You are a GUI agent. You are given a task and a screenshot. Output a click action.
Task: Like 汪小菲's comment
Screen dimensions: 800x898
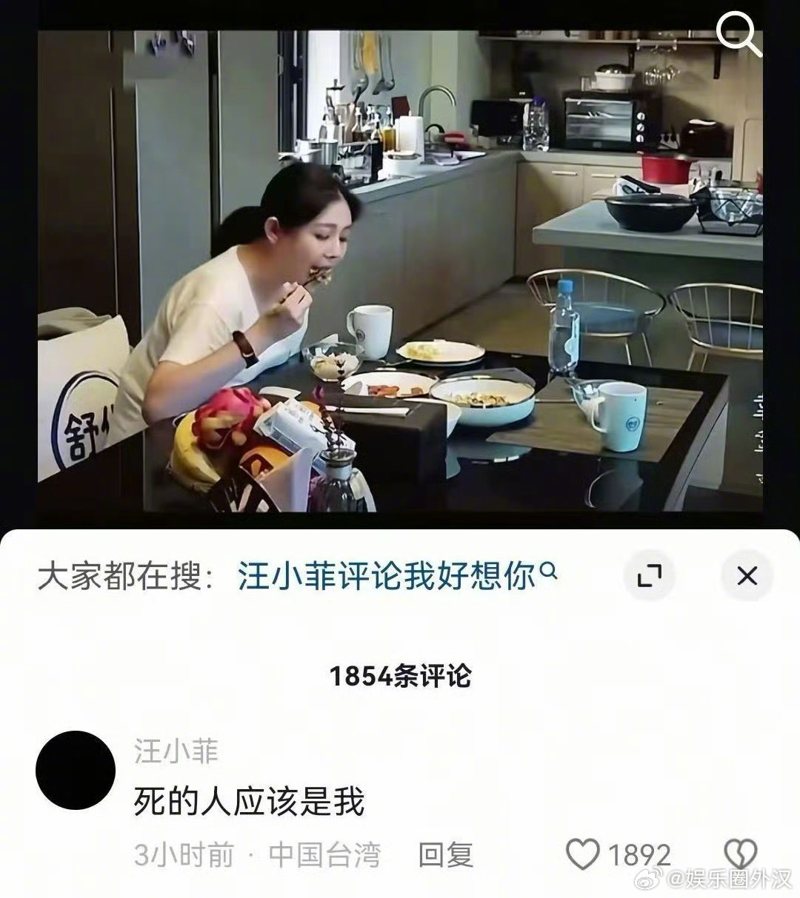coord(583,854)
